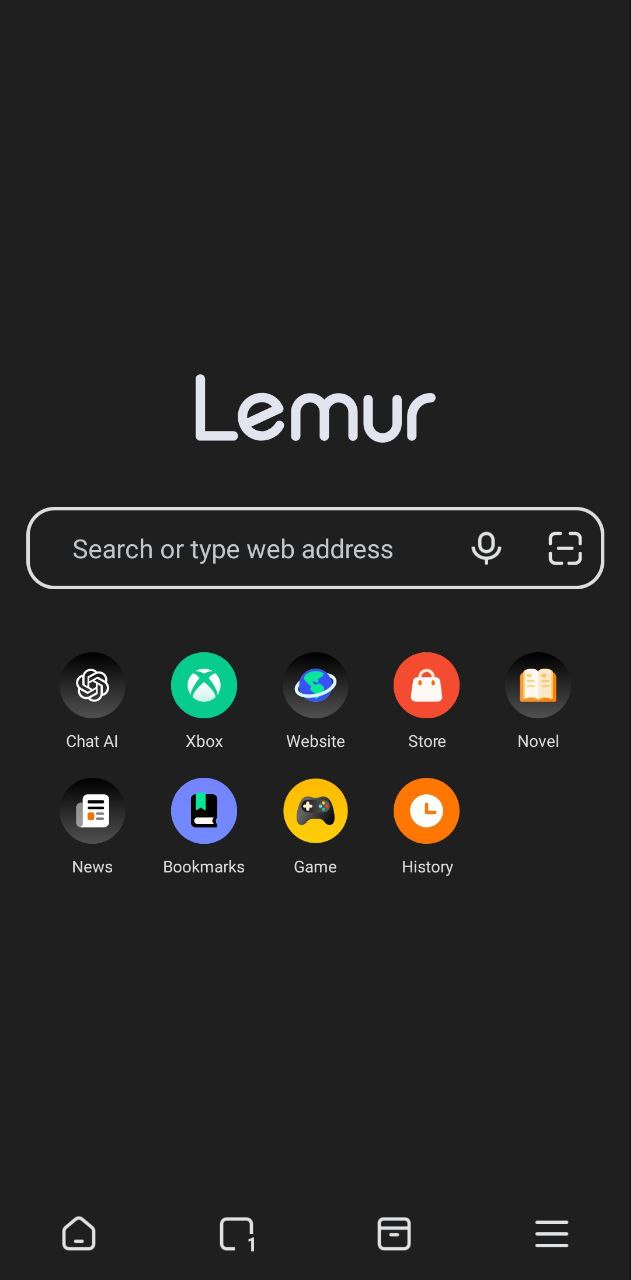
Task: Open the QR code scanner
Action: click(565, 548)
